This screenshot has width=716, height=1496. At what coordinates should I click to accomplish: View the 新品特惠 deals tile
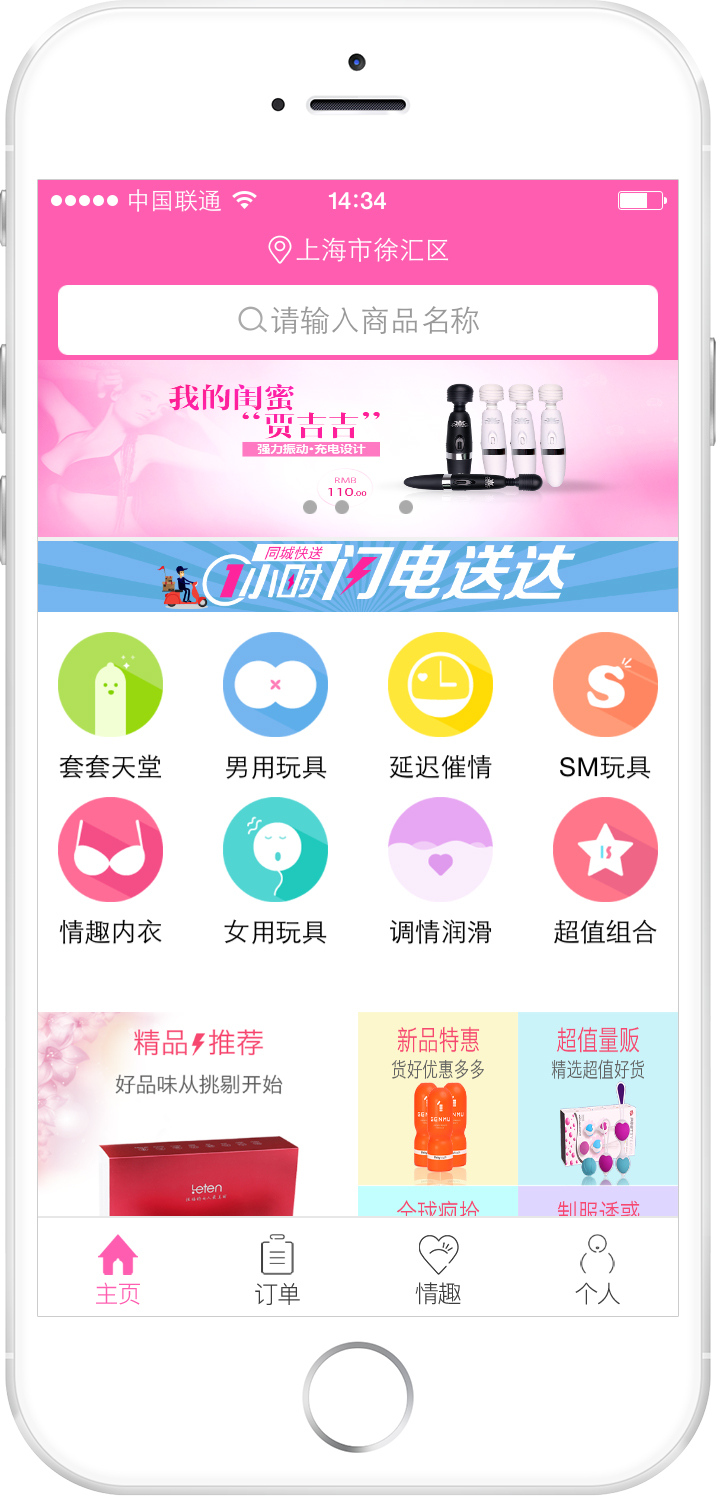[438, 1098]
